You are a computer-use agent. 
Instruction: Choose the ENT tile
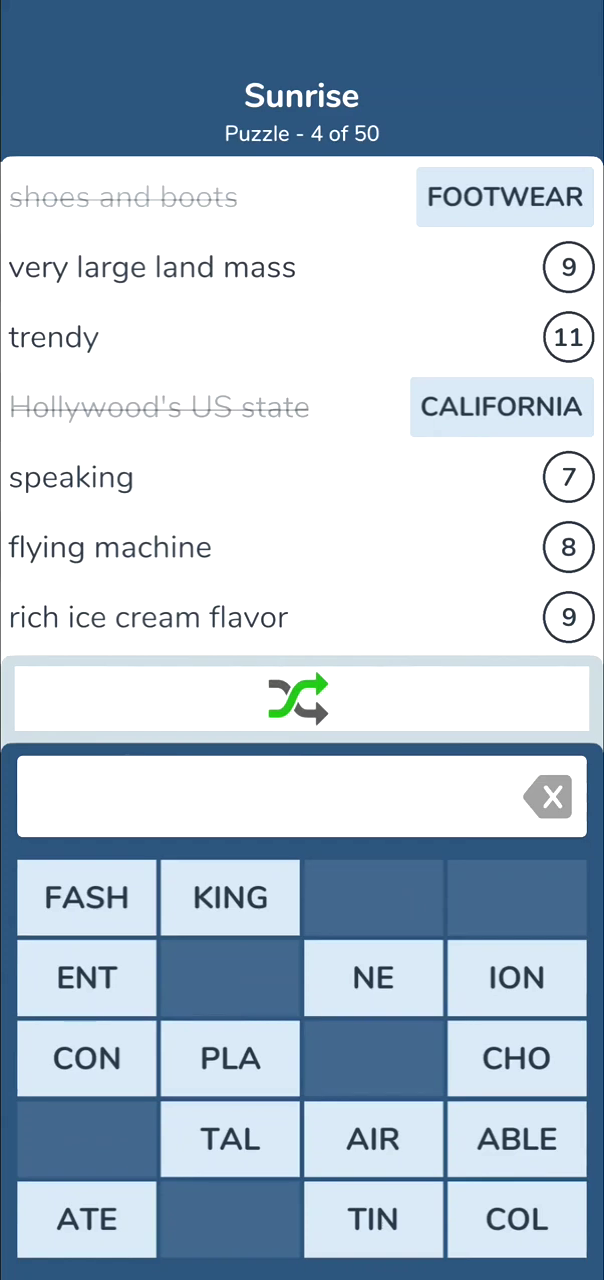87,978
